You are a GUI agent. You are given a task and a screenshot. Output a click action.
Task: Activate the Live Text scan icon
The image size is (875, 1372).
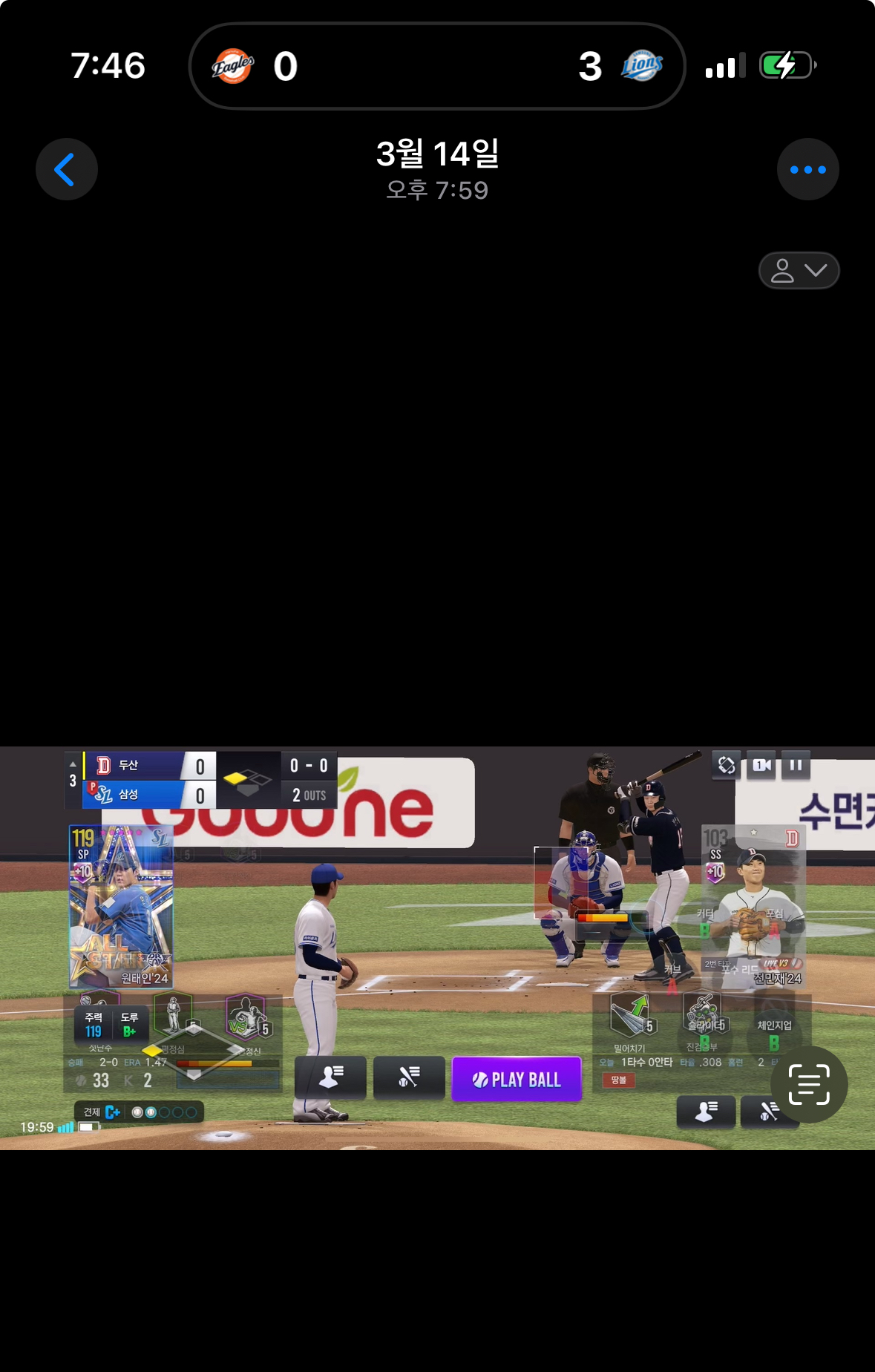tap(808, 1084)
